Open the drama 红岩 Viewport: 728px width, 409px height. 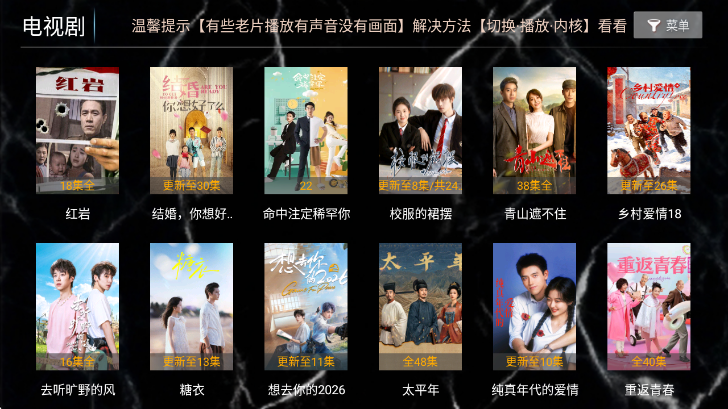point(77,130)
